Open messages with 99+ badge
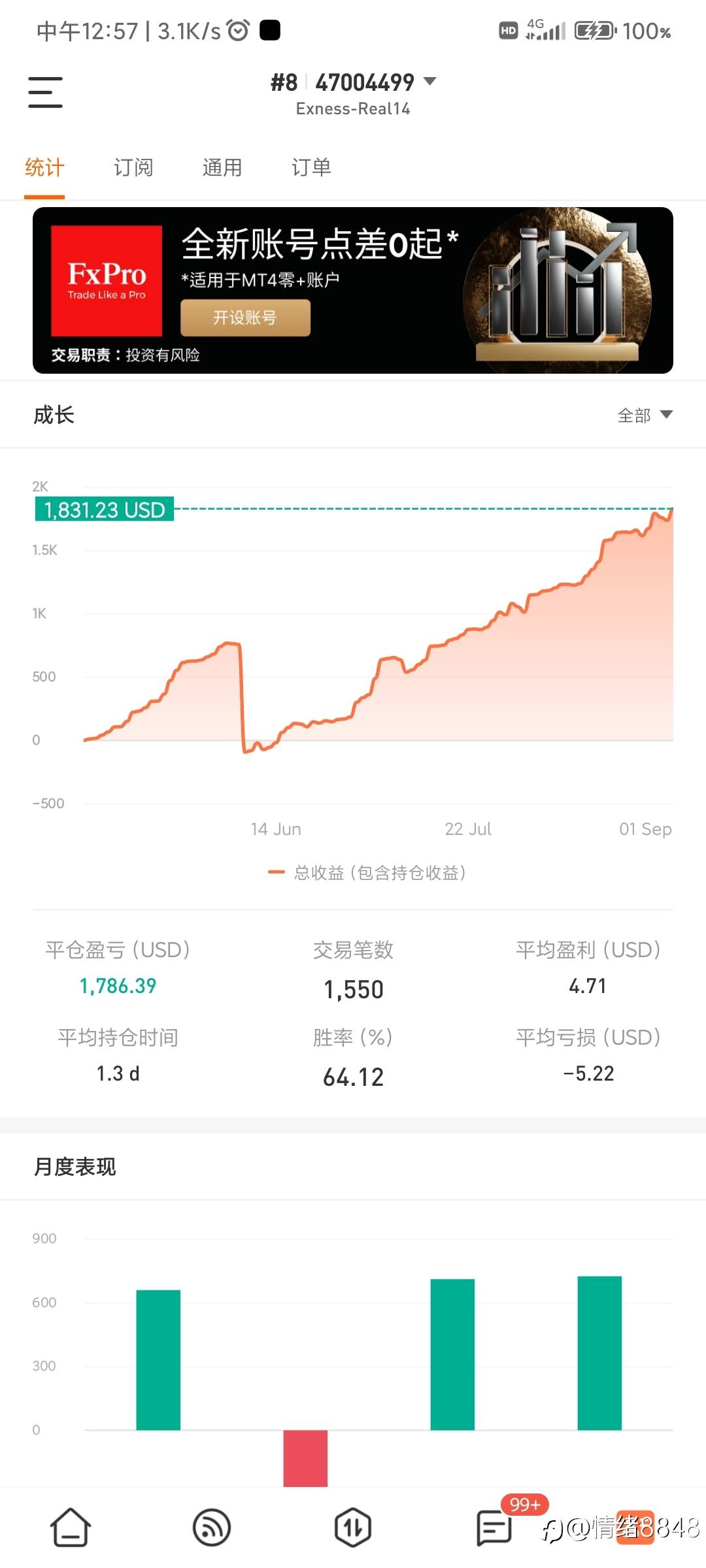This screenshot has height=1568, width=706. (495, 1527)
